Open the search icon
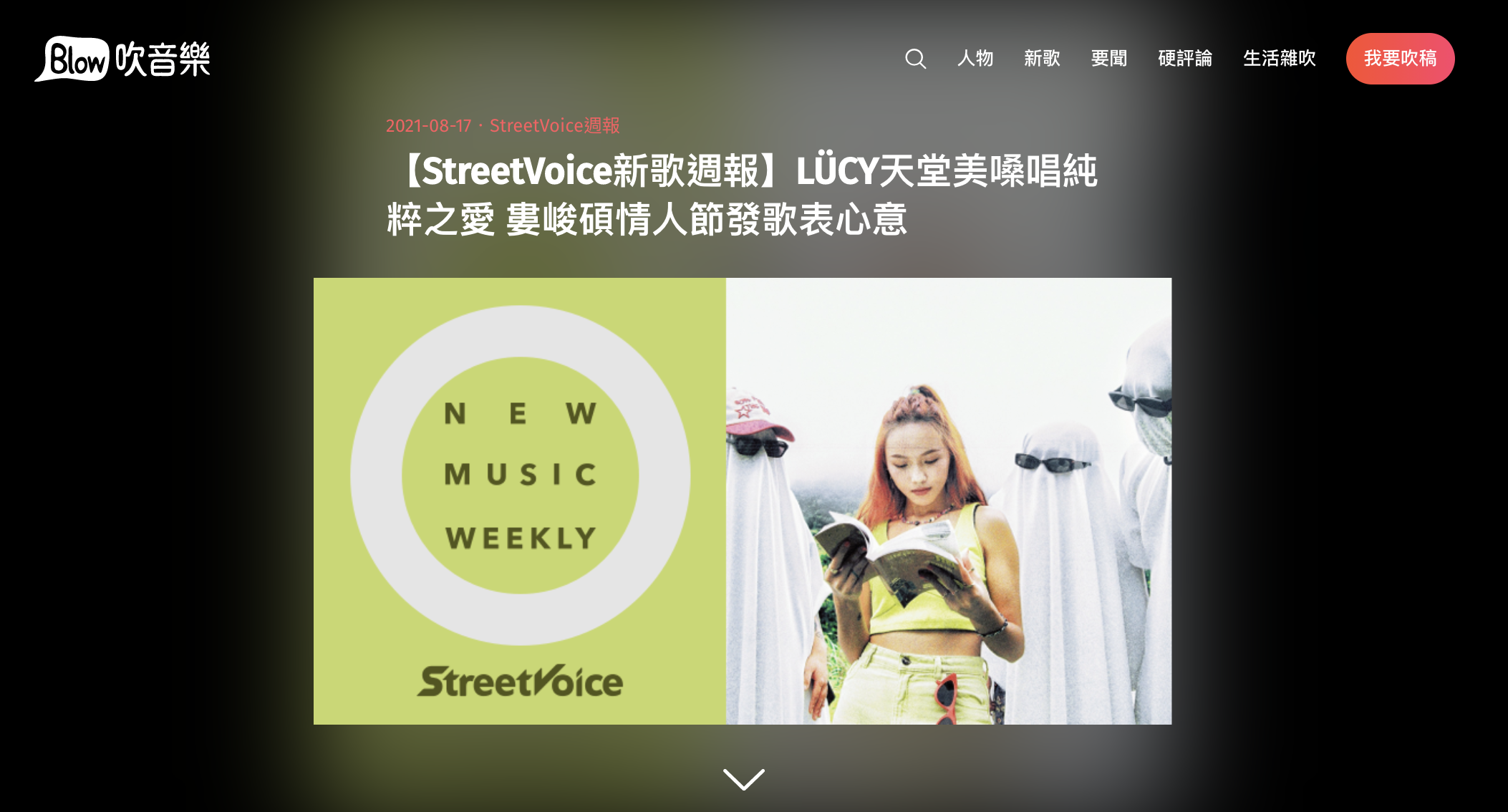 [x=915, y=59]
